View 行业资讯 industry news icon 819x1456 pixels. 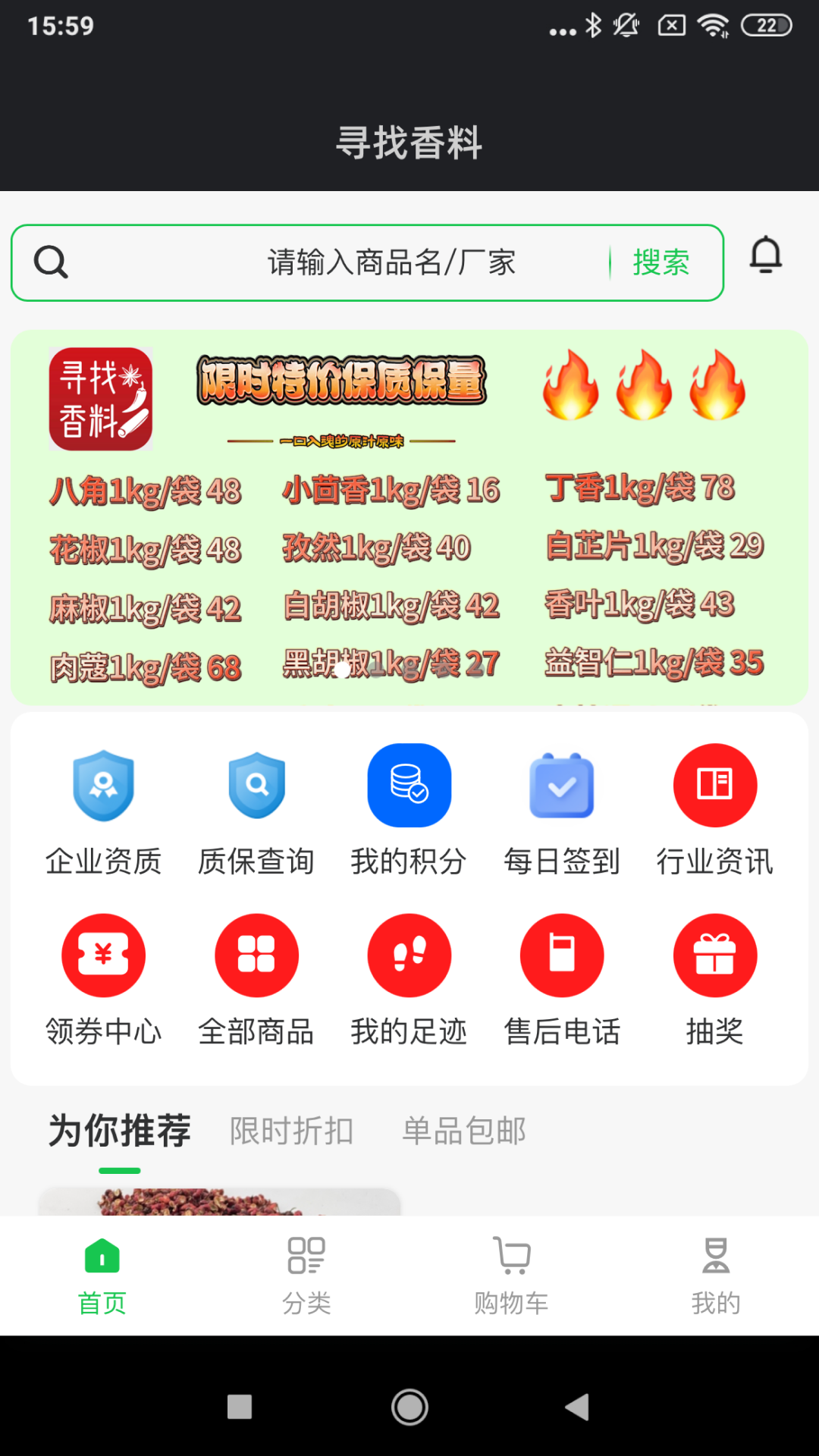(x=714, y=785)
